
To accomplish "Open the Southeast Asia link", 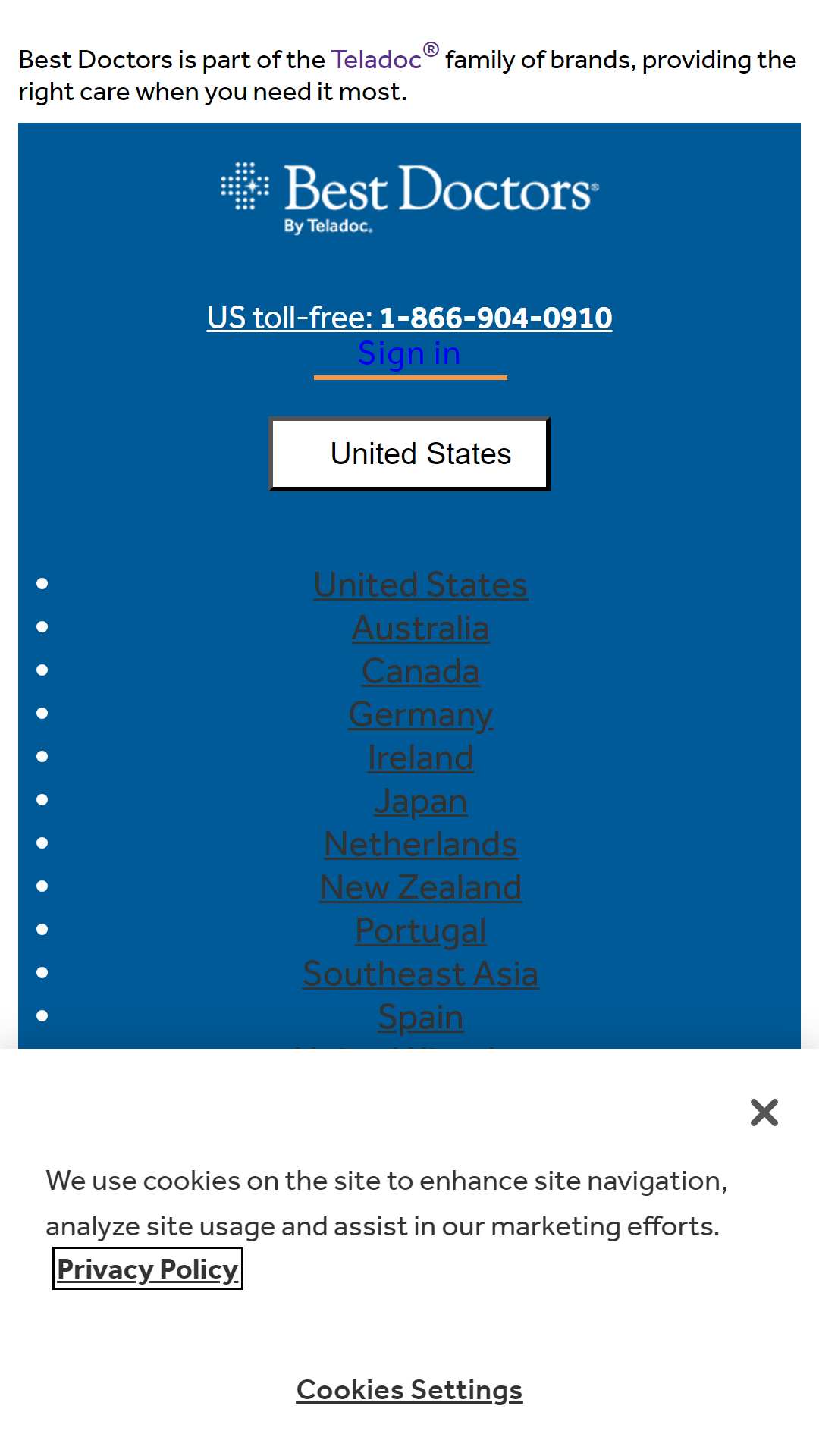I will pos(421,974).
